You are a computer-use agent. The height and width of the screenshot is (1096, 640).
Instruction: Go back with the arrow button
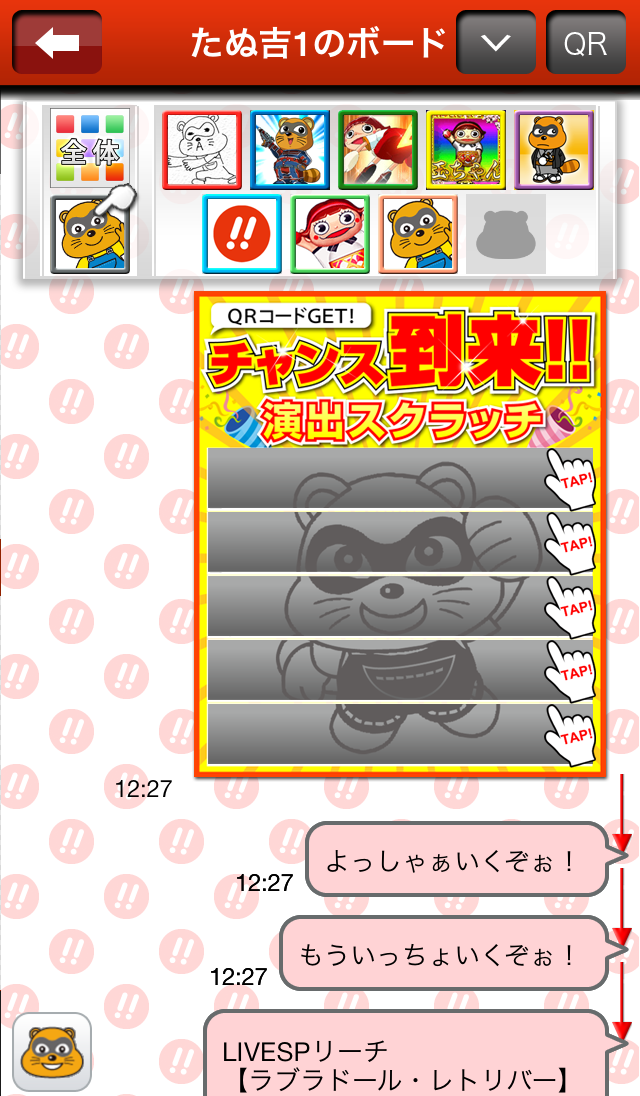coord(57,42)
